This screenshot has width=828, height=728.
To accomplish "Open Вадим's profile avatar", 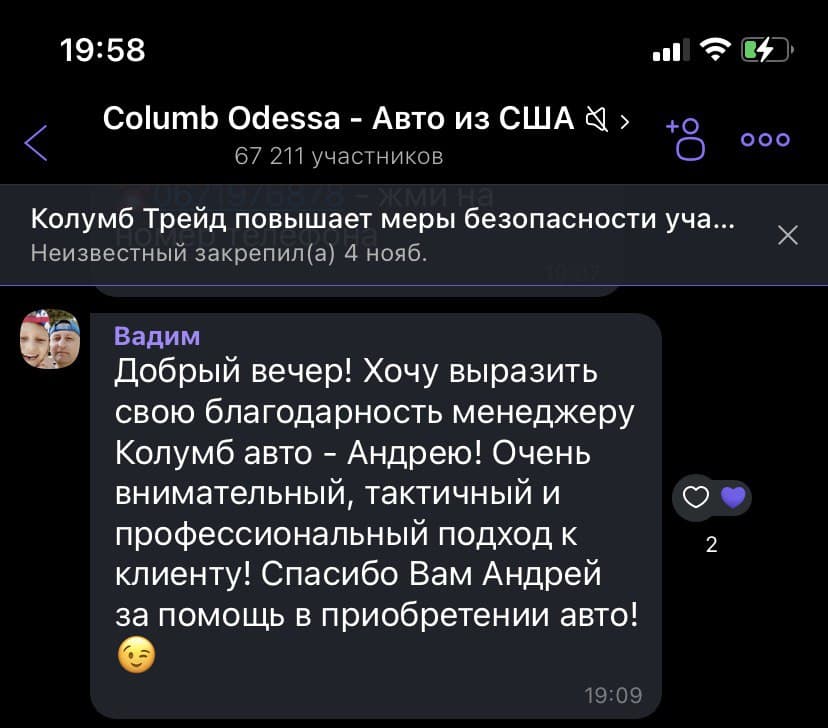I will [x=50, y=339].
